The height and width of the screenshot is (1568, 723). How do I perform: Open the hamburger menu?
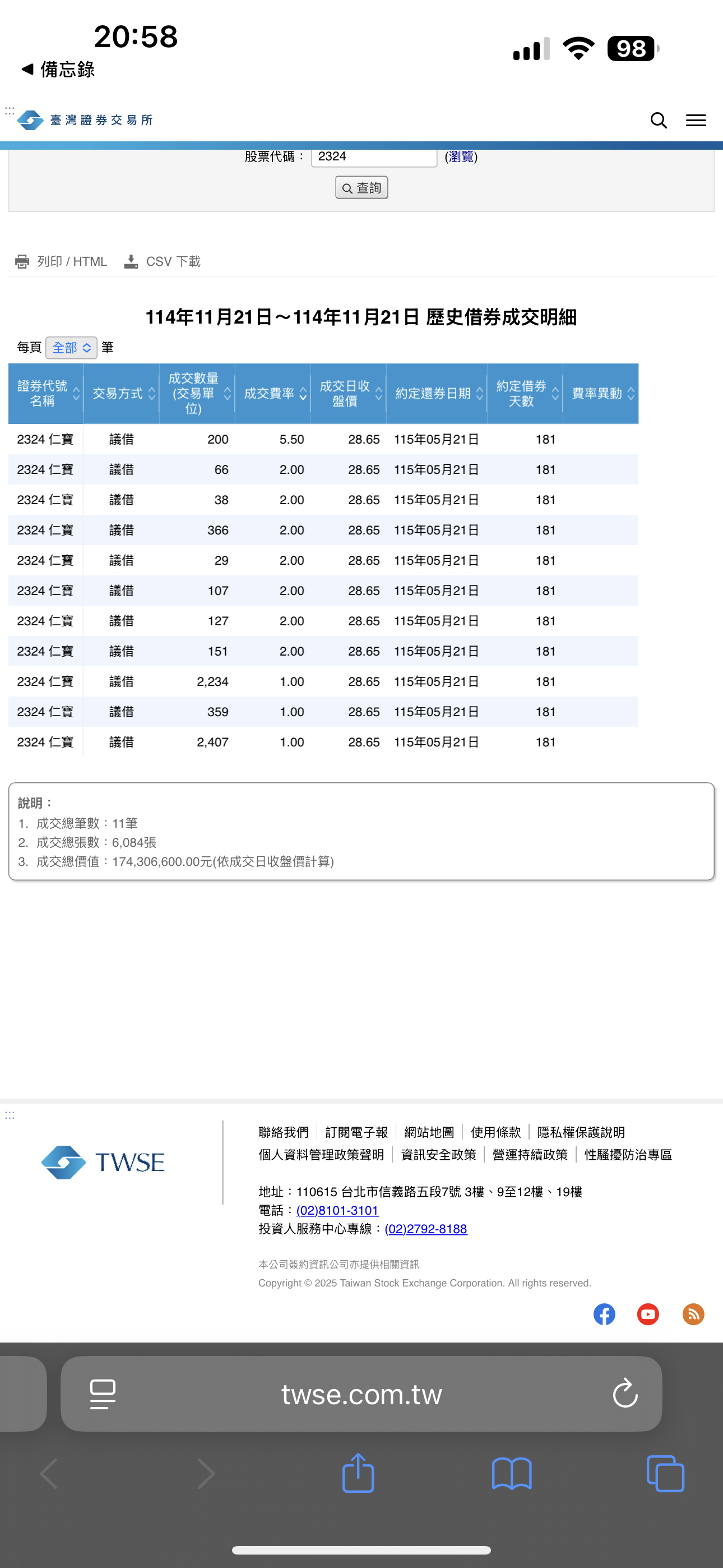(x=696, y=120)
